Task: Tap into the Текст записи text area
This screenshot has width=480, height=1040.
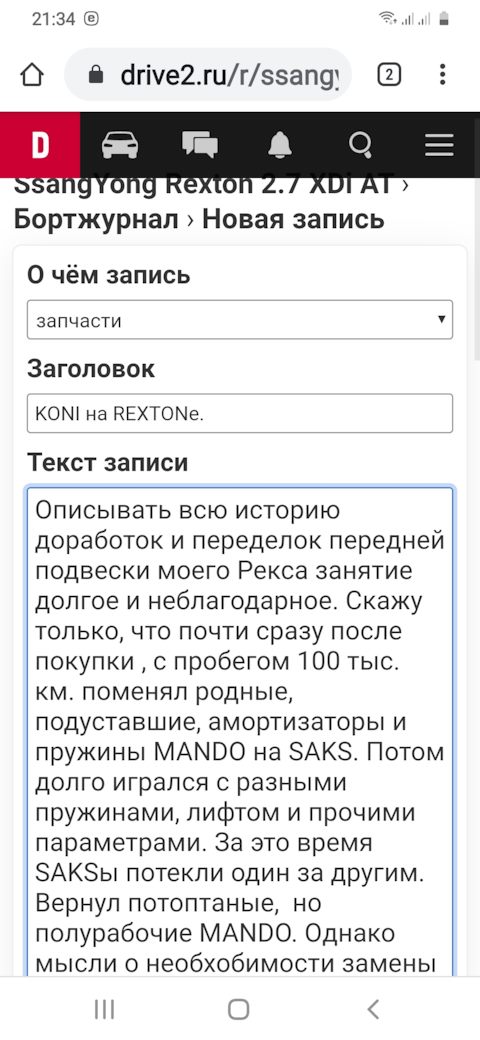Action: (x=239, y=731)
